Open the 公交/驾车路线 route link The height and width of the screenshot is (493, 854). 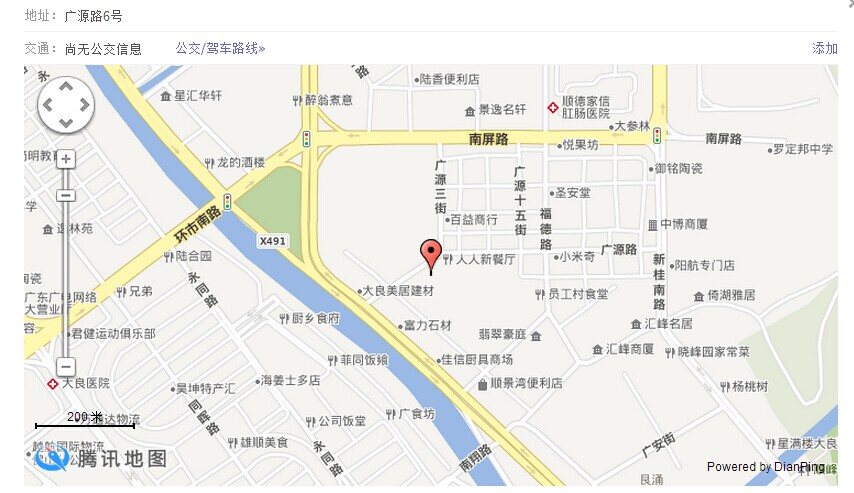[x=220, y=48]
